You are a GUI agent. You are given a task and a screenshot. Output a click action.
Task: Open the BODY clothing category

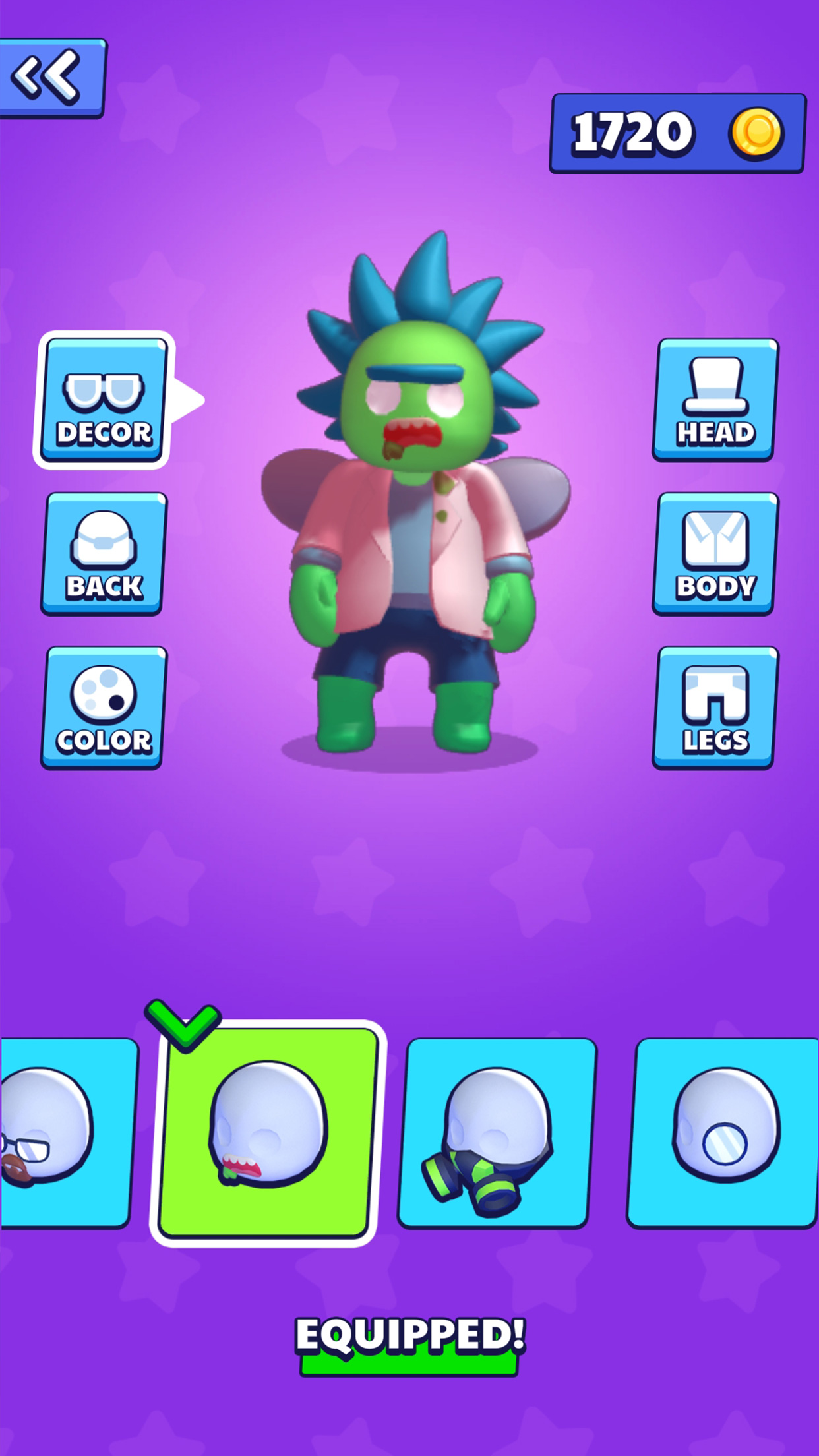point(715,554)
